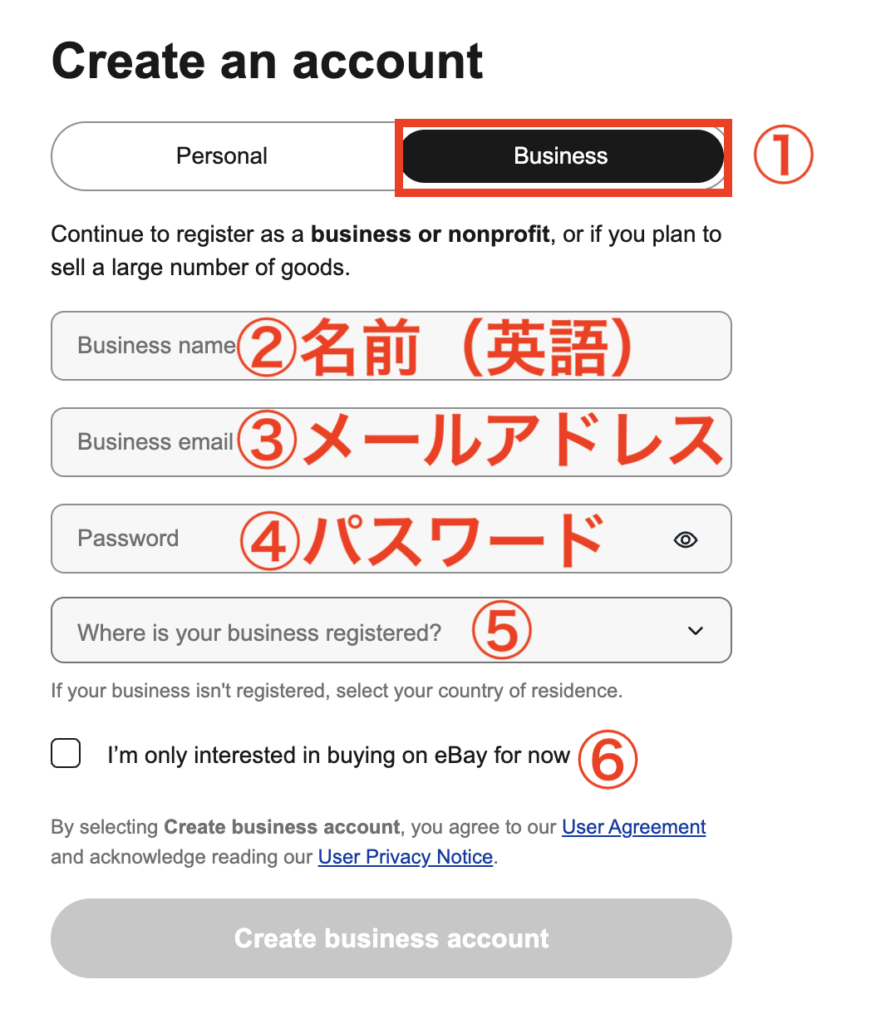Show password with the eye icon
The width and height of the screenshot is (871, 1024).
tap(685, 540)
